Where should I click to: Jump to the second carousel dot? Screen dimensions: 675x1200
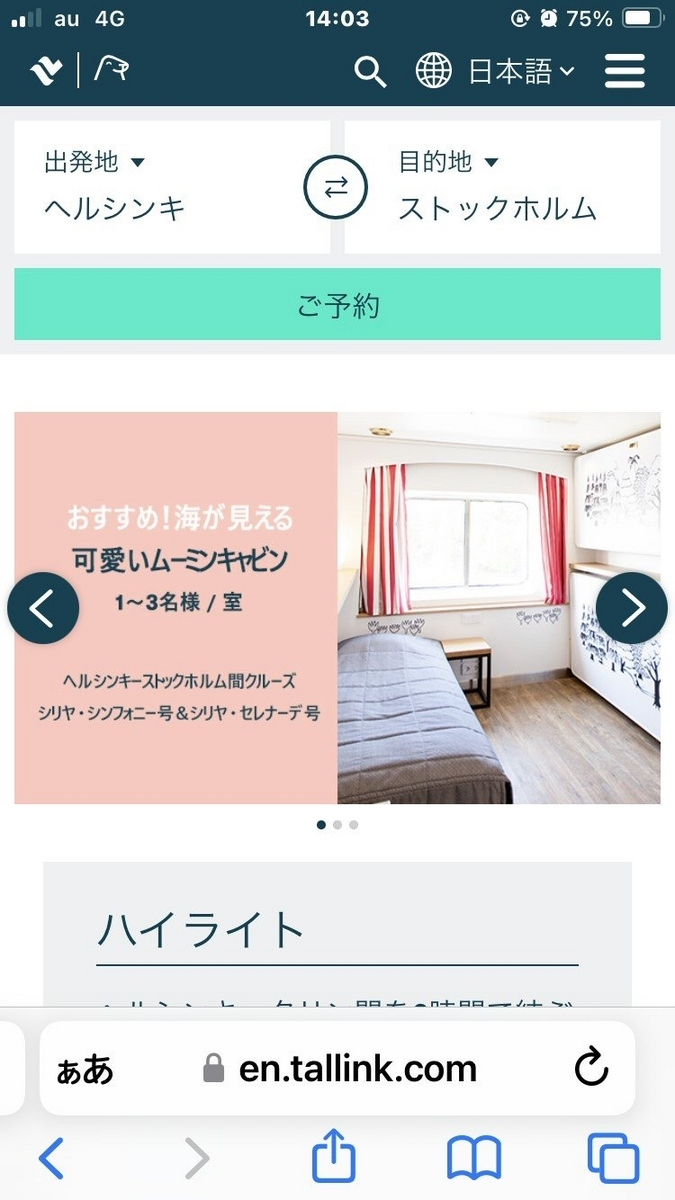coord(338,825)
